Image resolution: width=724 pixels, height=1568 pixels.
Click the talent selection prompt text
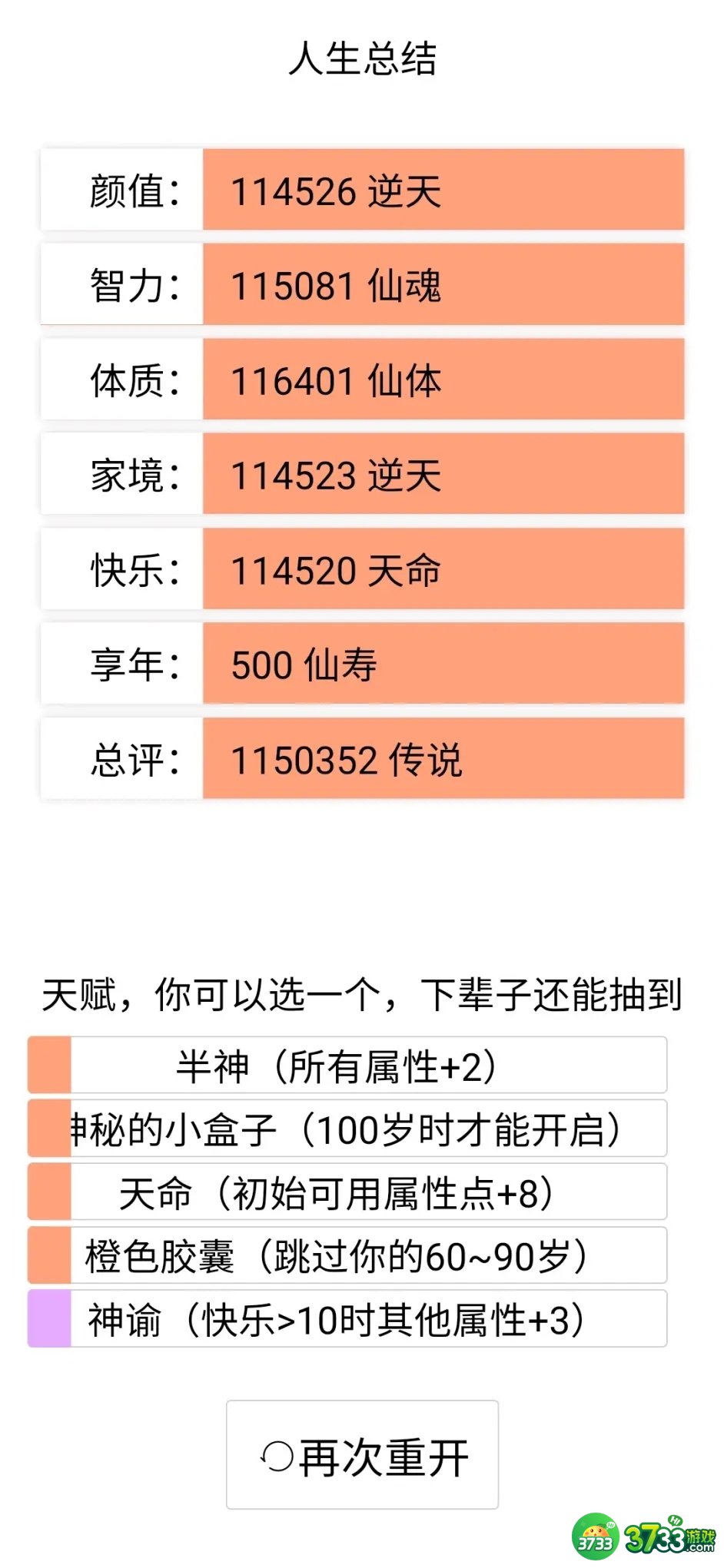[362, 995]
